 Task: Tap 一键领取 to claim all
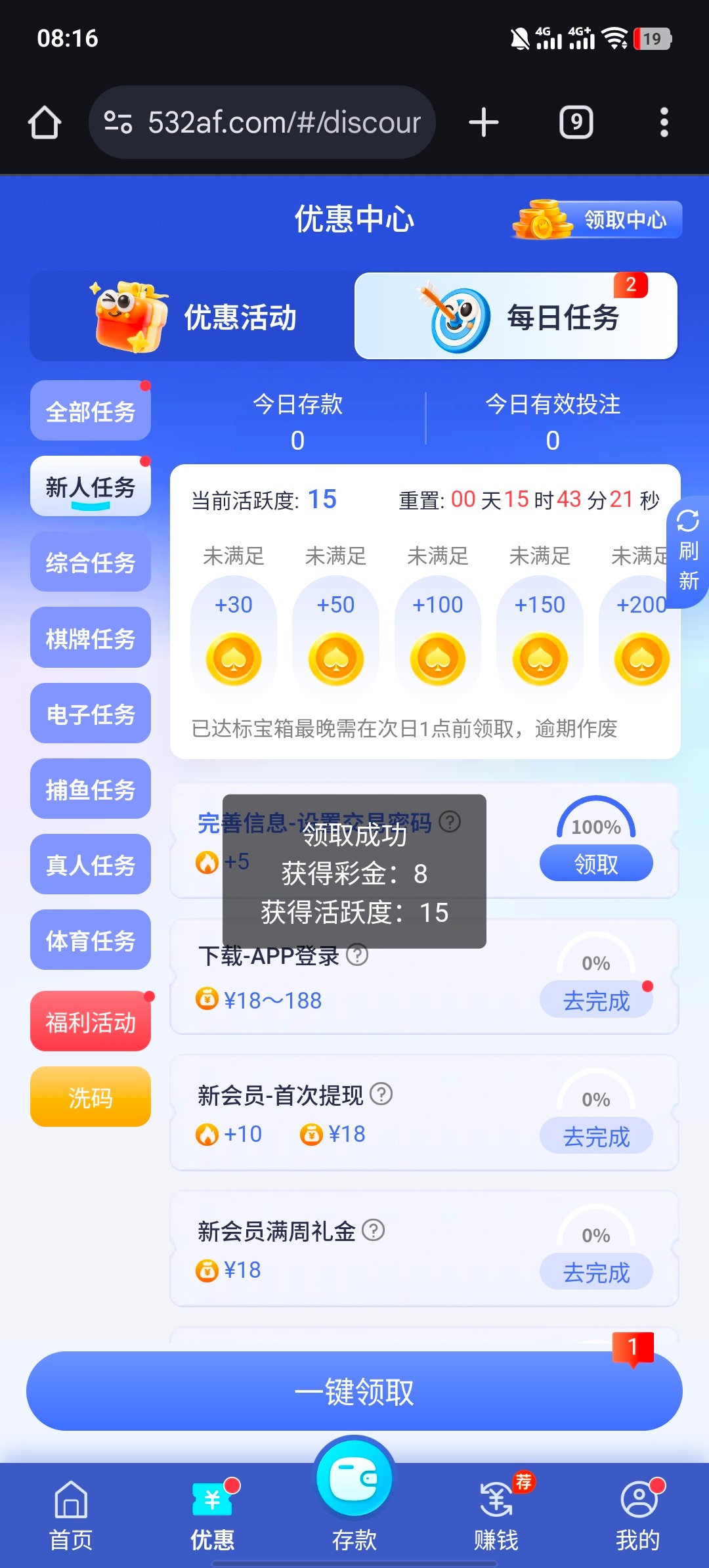[x=354, y=1391]
